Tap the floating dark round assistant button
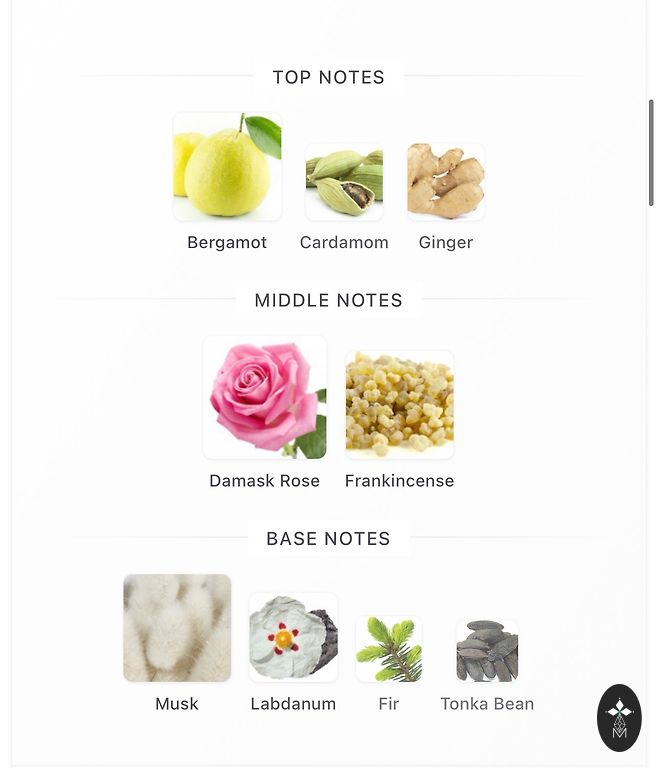Image resolution: width=658 pixels, height=768 pixels. point(619,717)
